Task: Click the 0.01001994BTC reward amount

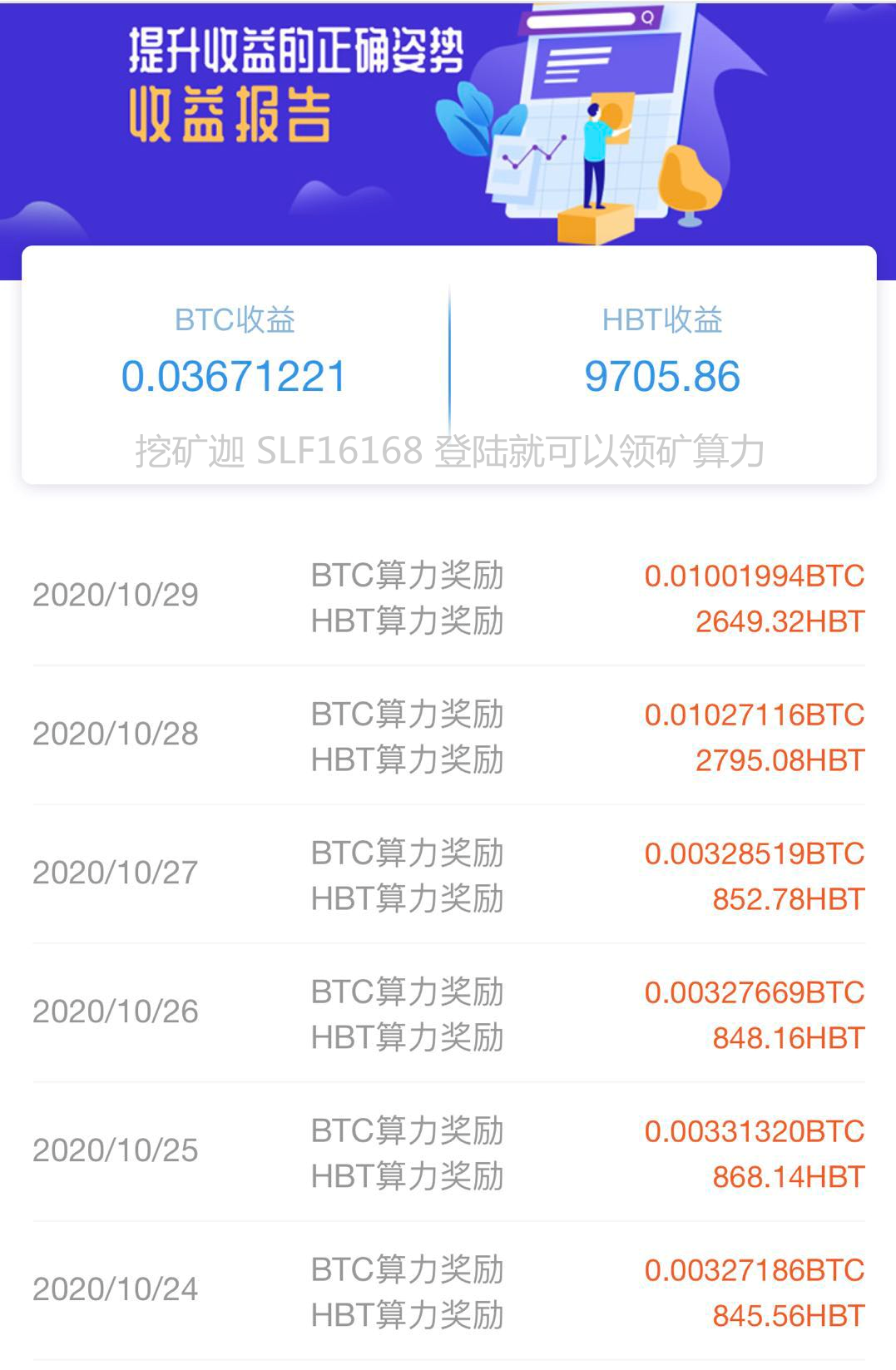Action: point(754,575)
